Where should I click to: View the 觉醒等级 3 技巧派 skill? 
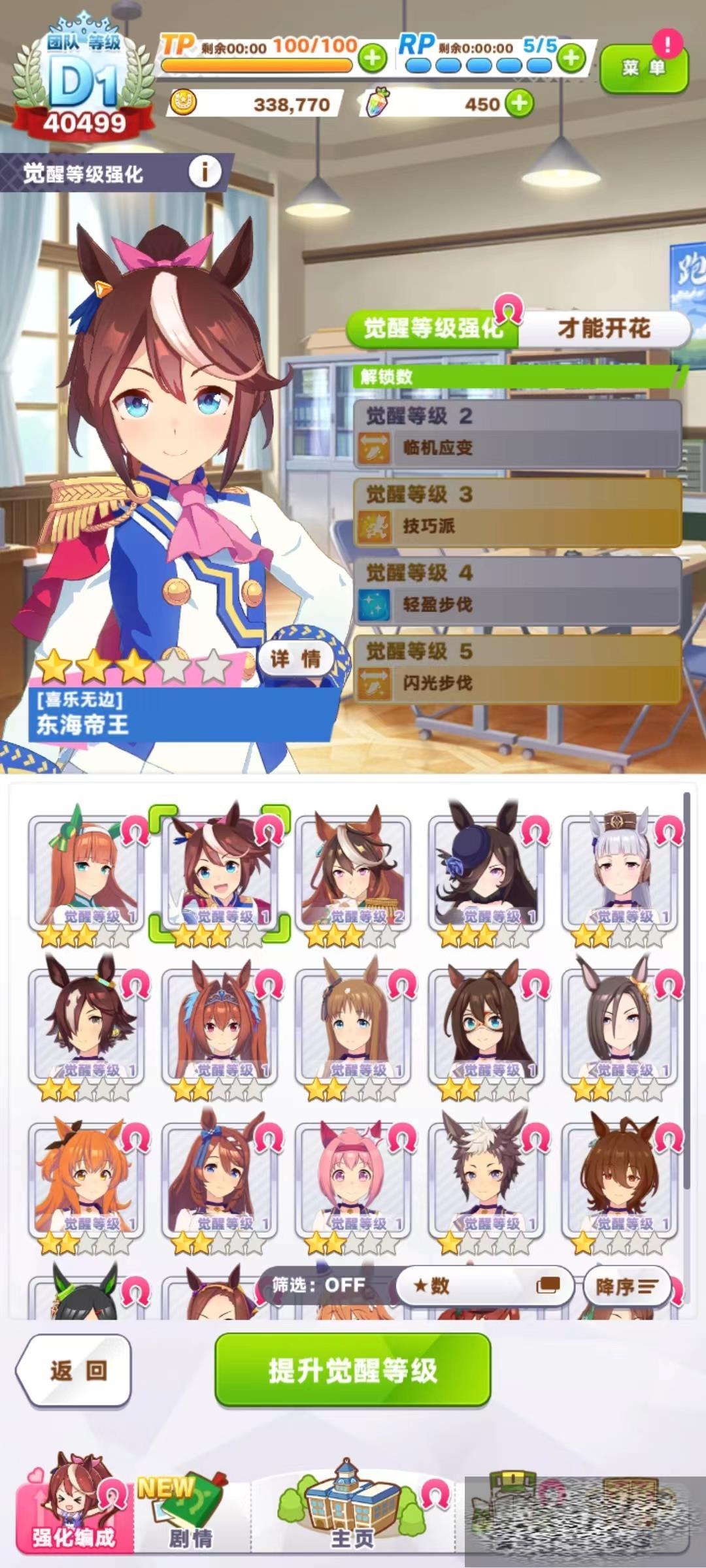518,513
